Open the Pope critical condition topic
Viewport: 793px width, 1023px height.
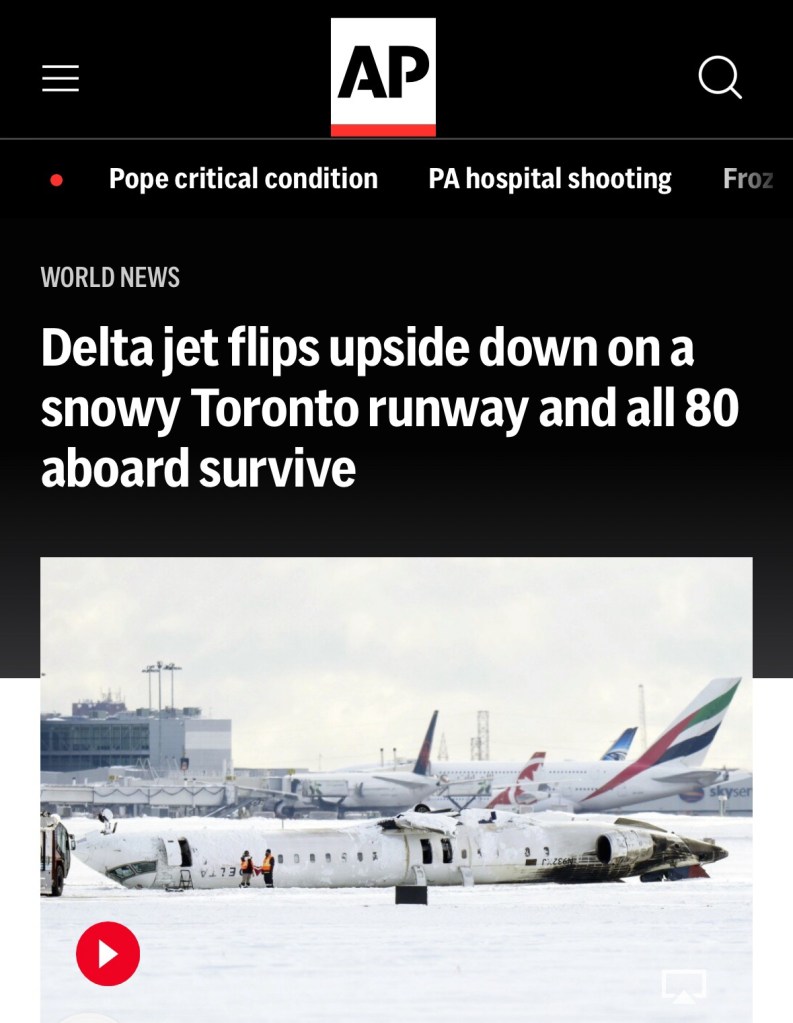243,179
